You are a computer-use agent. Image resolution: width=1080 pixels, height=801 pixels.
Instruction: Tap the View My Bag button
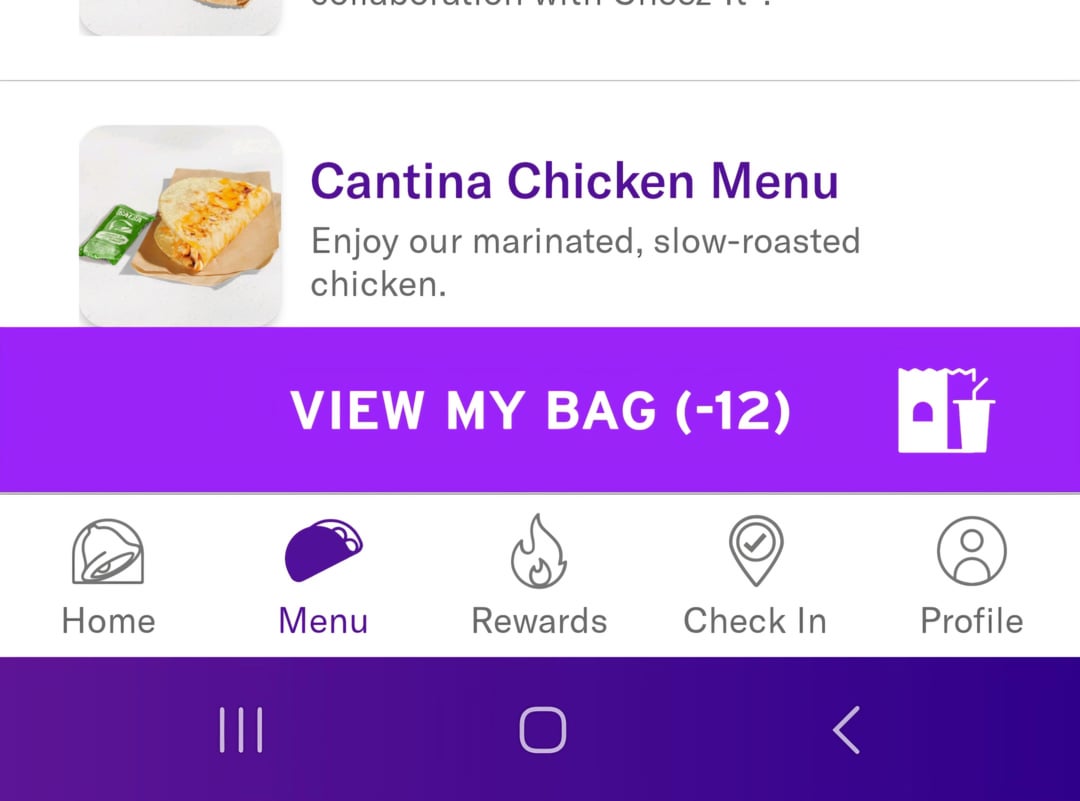[x=540, y=410]
